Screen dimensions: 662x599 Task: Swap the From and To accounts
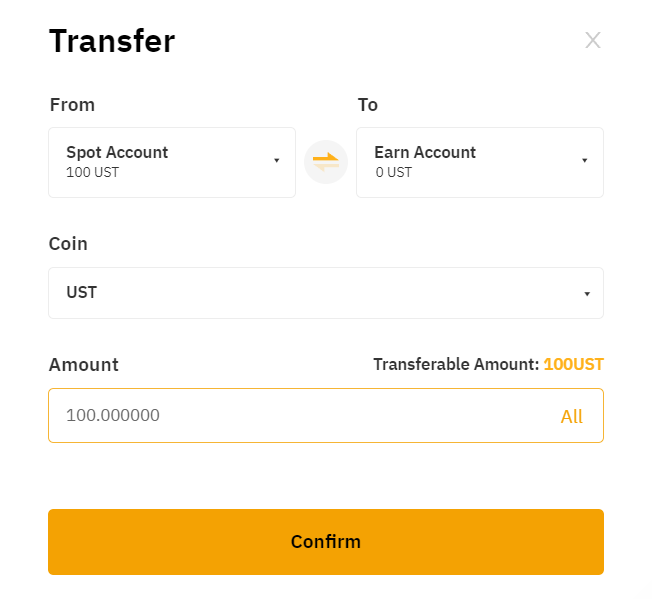click(x=326, y=162)
